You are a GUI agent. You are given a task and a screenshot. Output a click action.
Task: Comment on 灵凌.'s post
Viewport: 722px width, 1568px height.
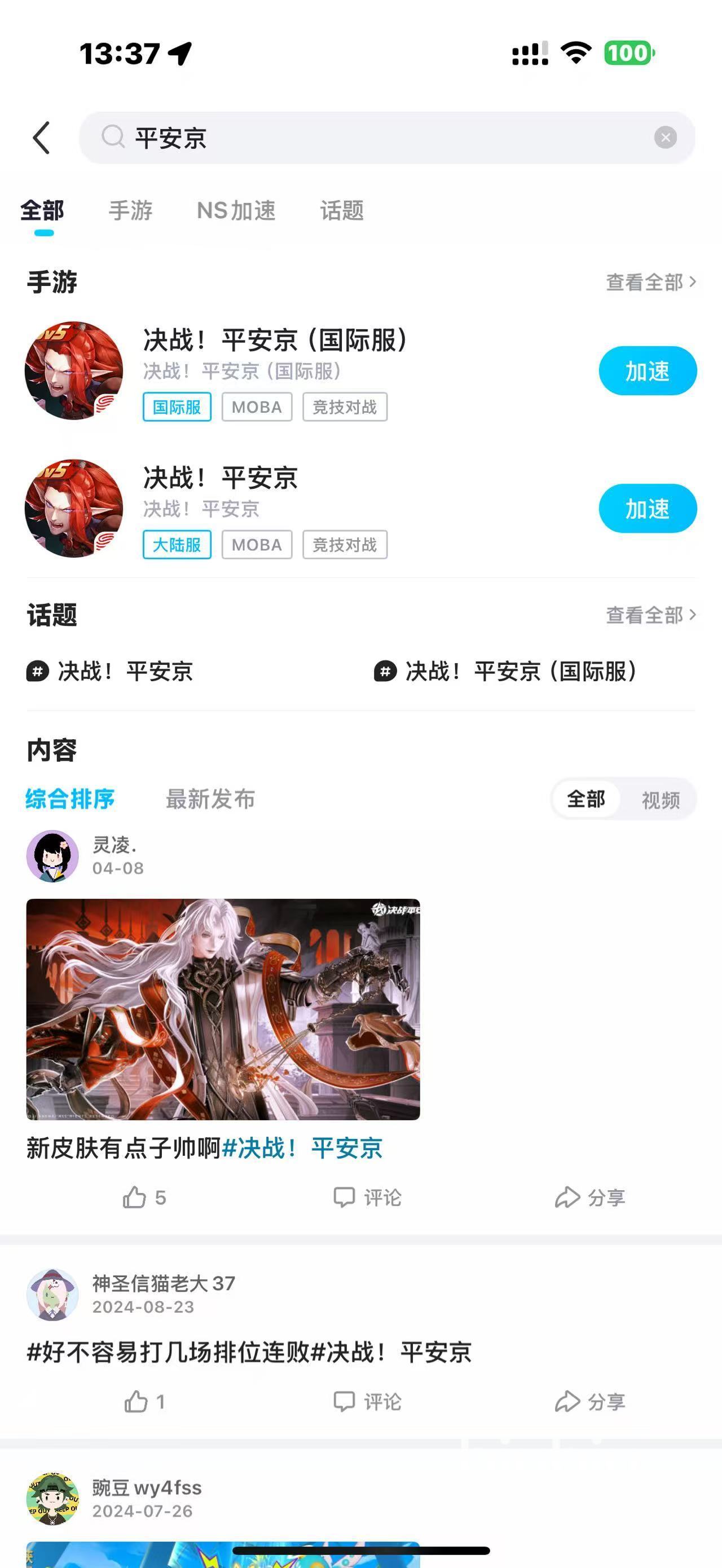click(x=367, y=1198)
